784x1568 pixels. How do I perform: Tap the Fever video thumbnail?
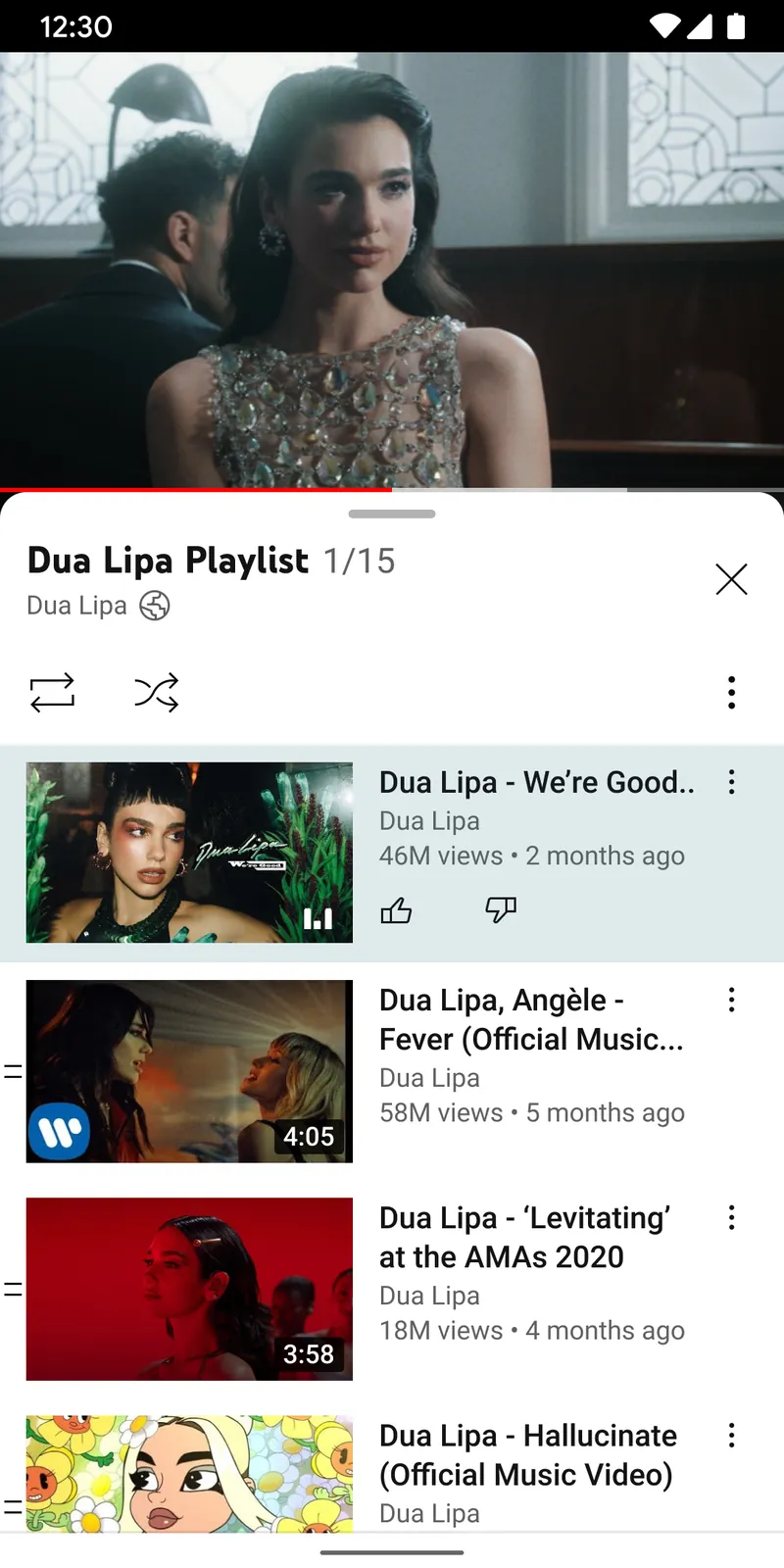point(189,1070)
